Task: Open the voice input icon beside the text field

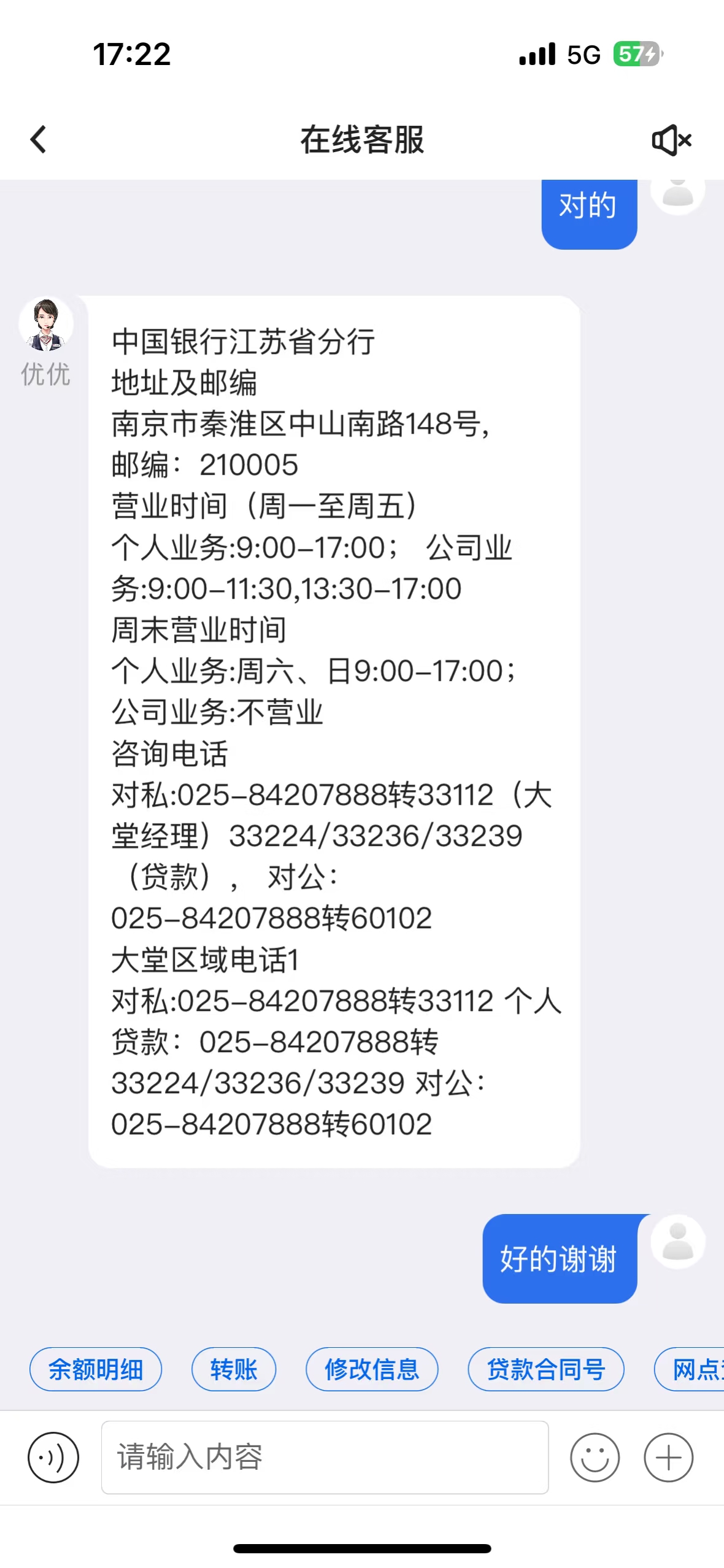Action: pyautogui.click(x=52, y=1459)
